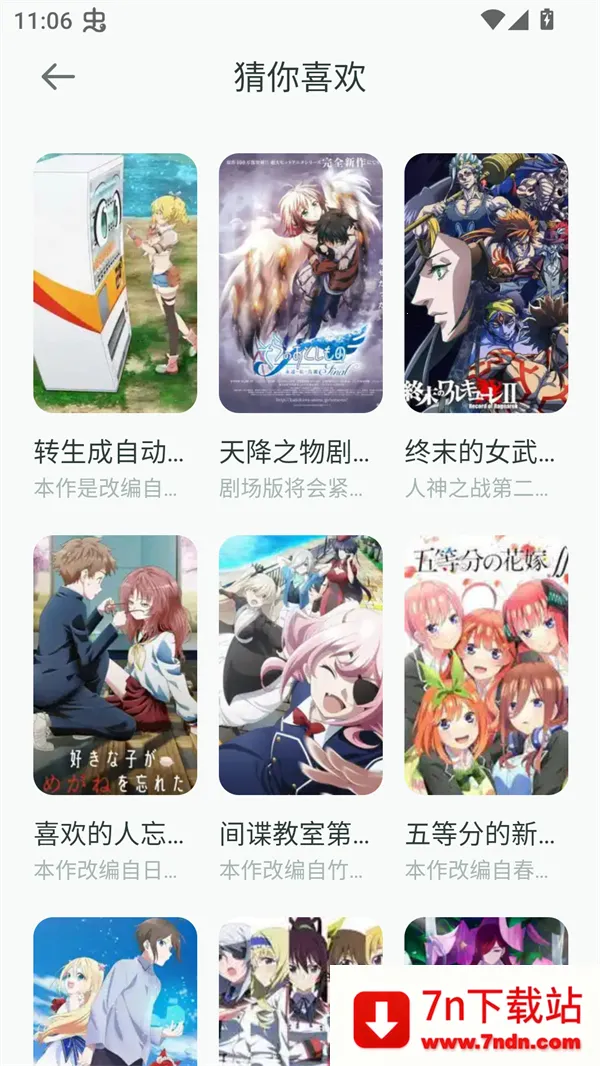Go back using the arrow icon

click(x=58, y=77)
